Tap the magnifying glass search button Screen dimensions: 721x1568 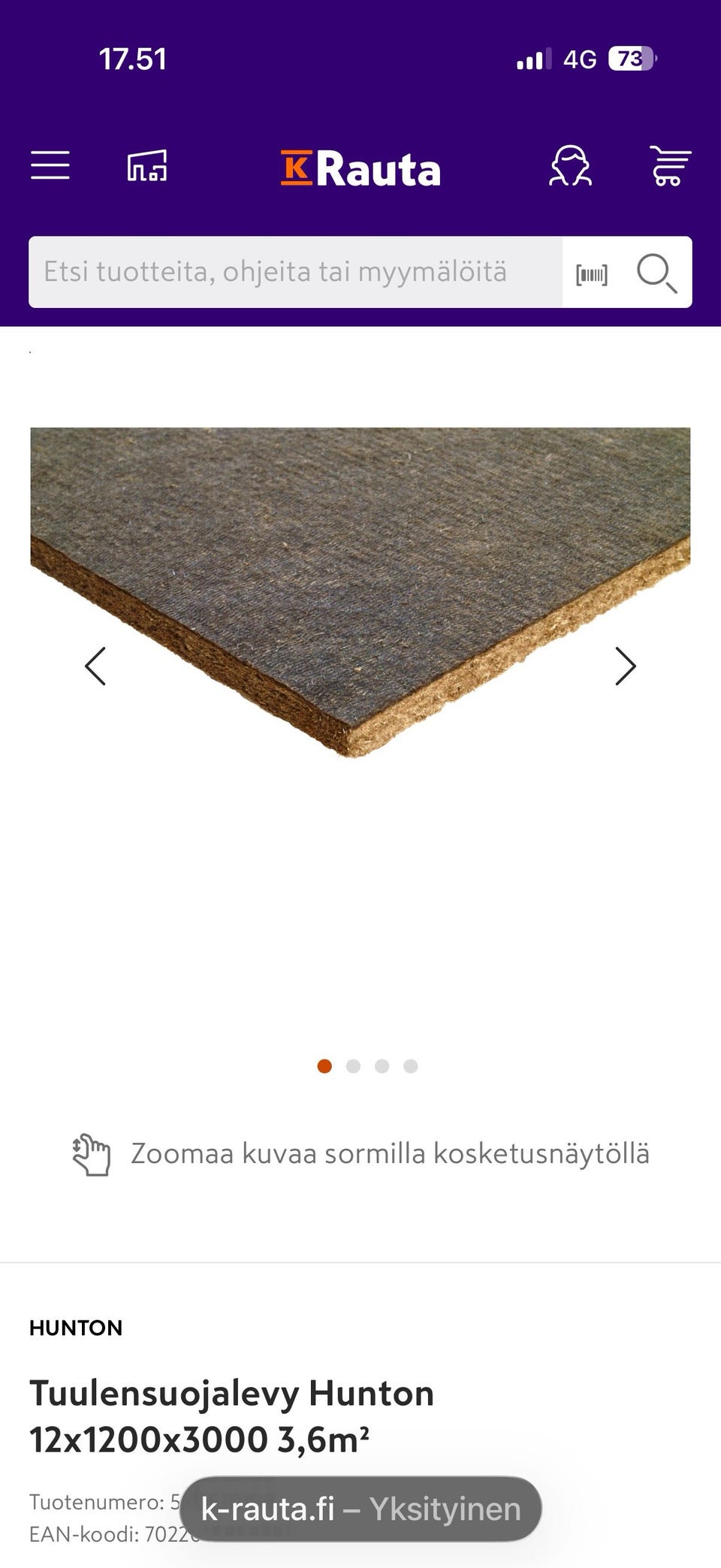pyautogui.click(x=657, y=273)
